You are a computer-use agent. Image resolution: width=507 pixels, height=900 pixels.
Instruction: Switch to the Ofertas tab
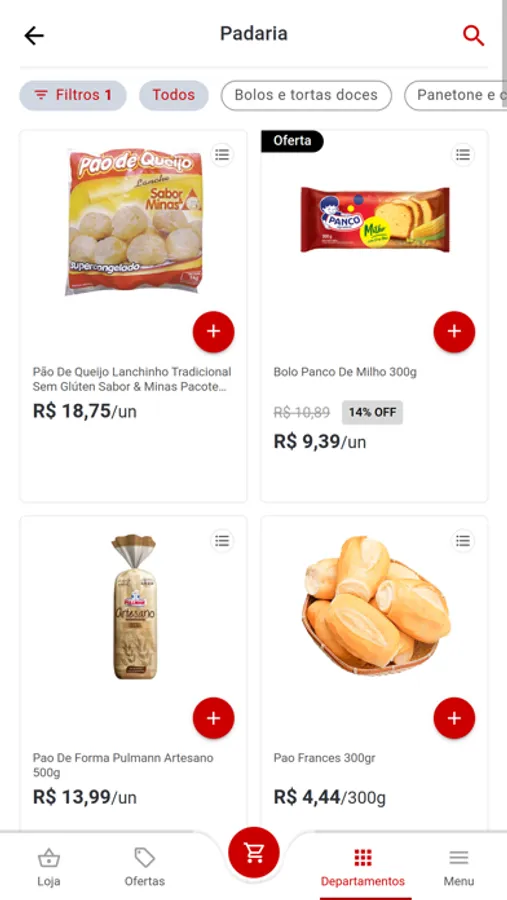point(145,867)
